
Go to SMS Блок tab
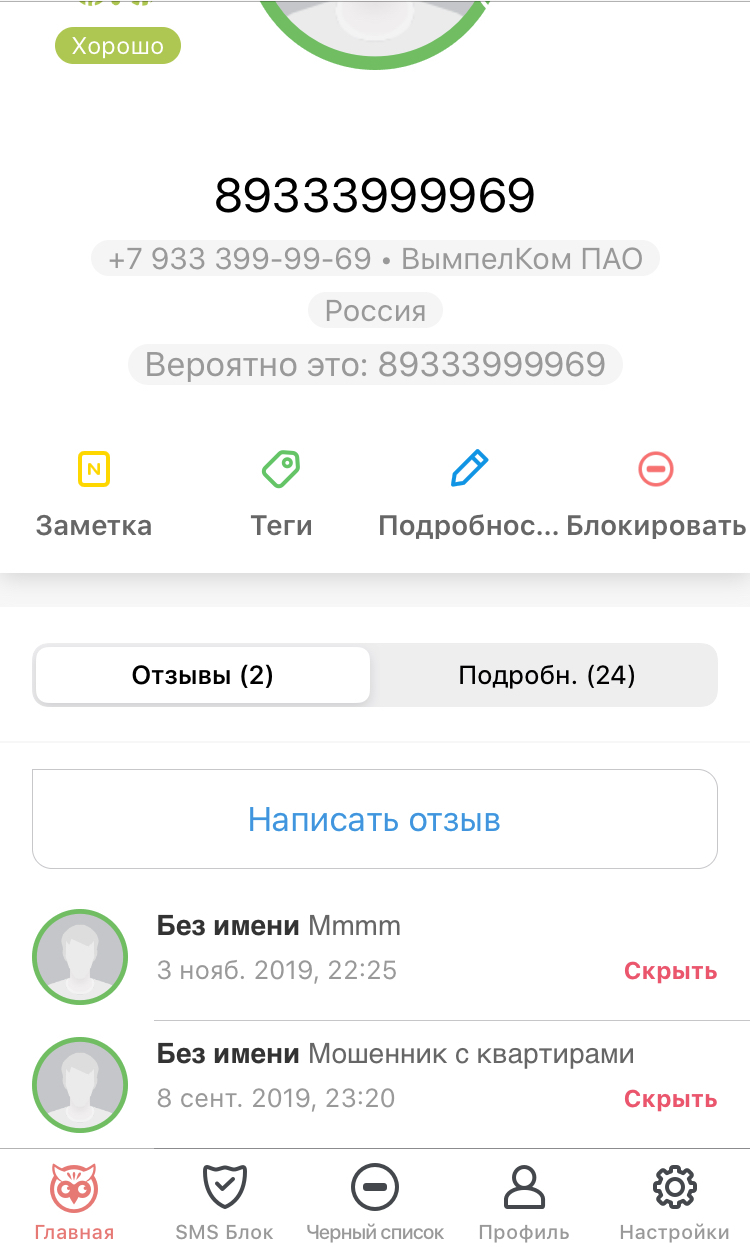click(224, 1201)
